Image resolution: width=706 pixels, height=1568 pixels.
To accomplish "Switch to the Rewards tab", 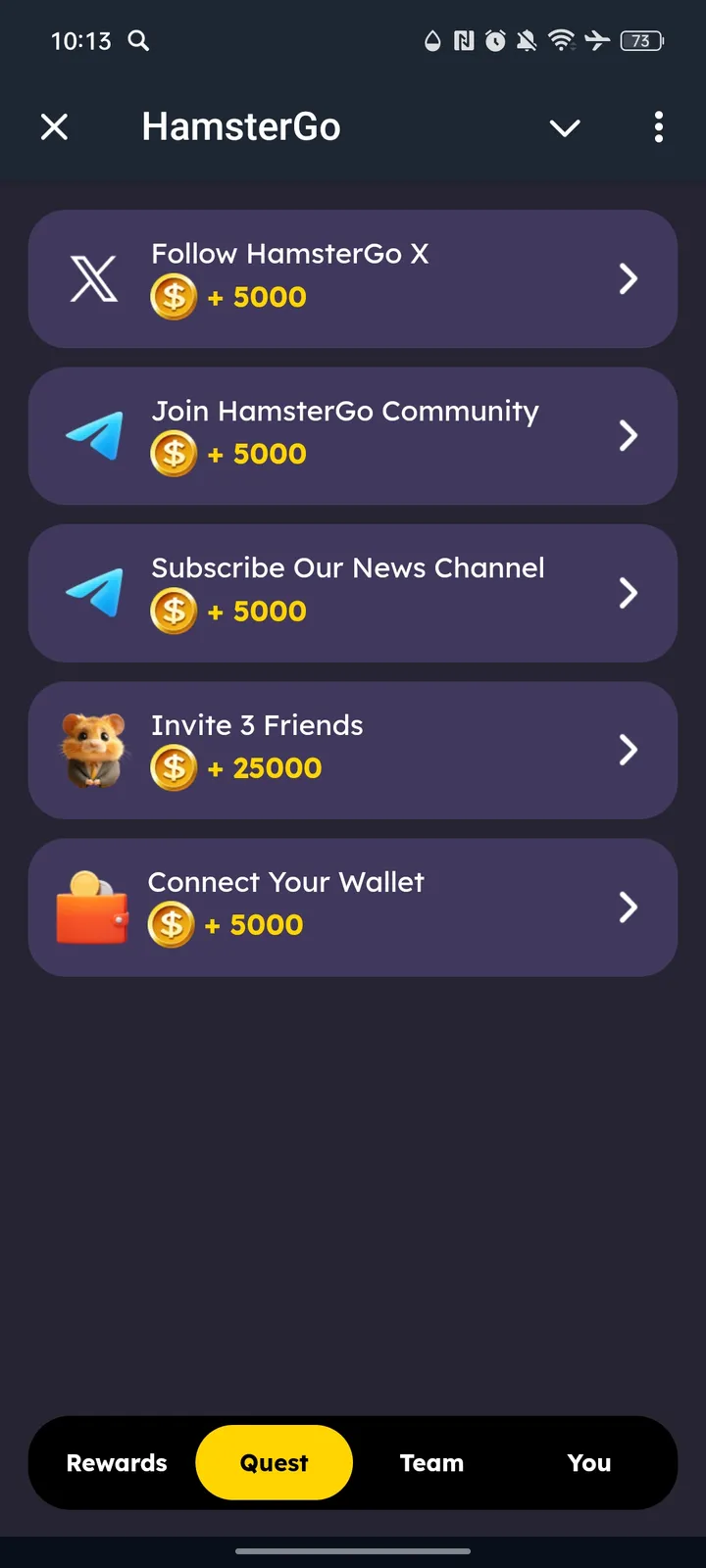I will pyautogui.click(x=116, y=1462).
